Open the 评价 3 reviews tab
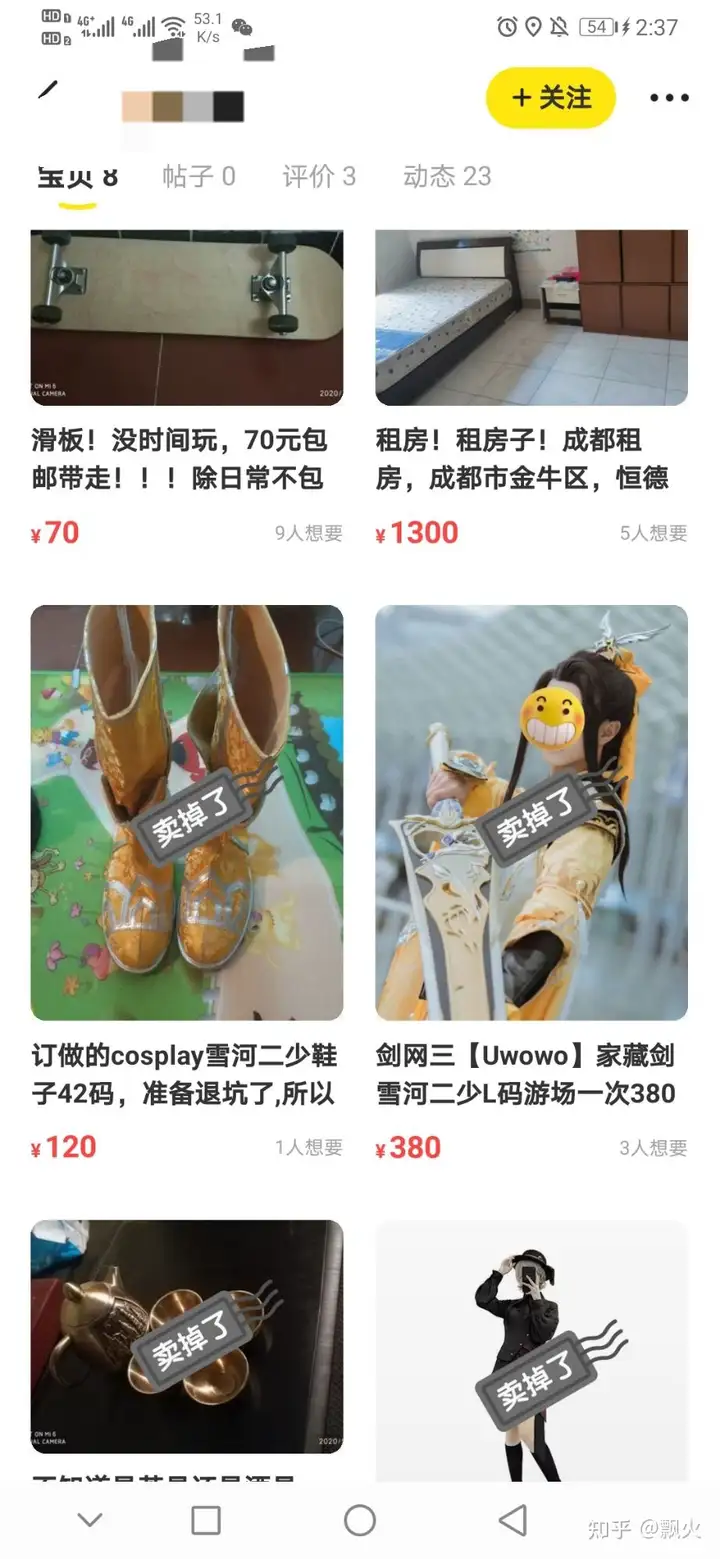The image size is (720, 1559). tap(318, 177)
